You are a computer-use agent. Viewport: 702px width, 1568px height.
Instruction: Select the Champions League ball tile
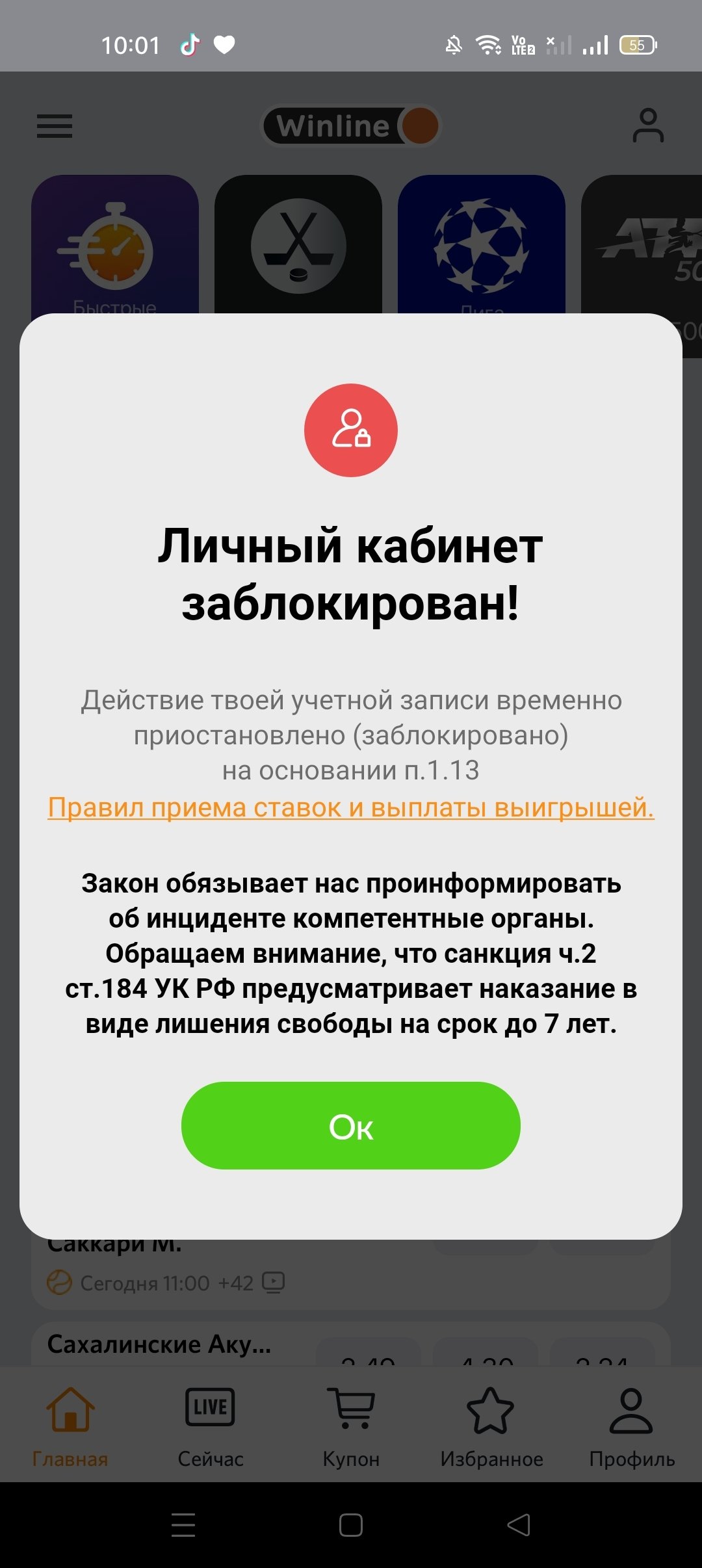481,246
